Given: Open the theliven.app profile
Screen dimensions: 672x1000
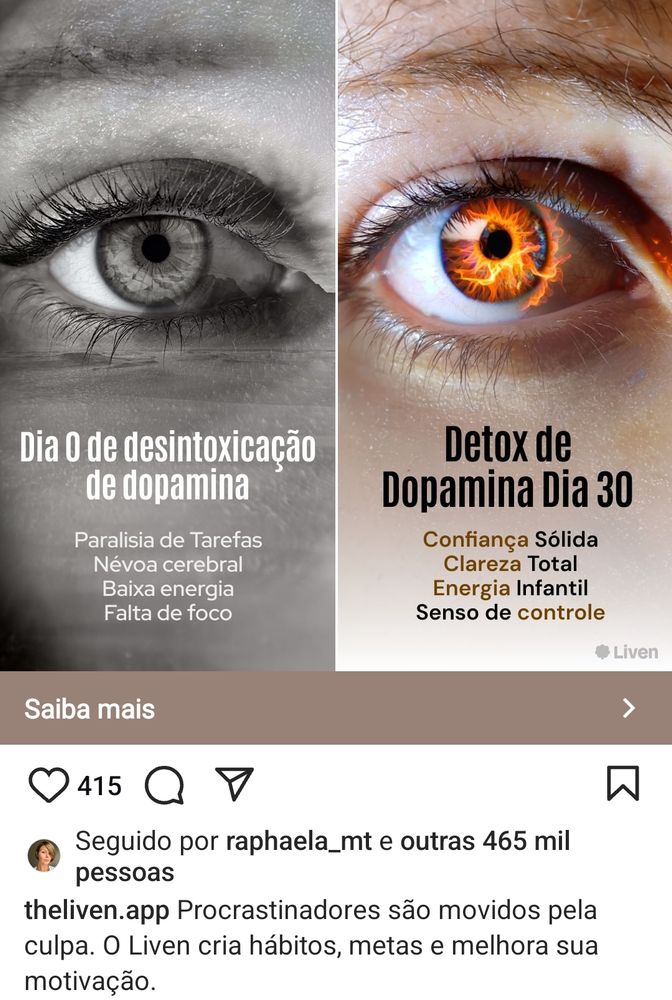Looking at the screenshot, I should pos(97,910).
